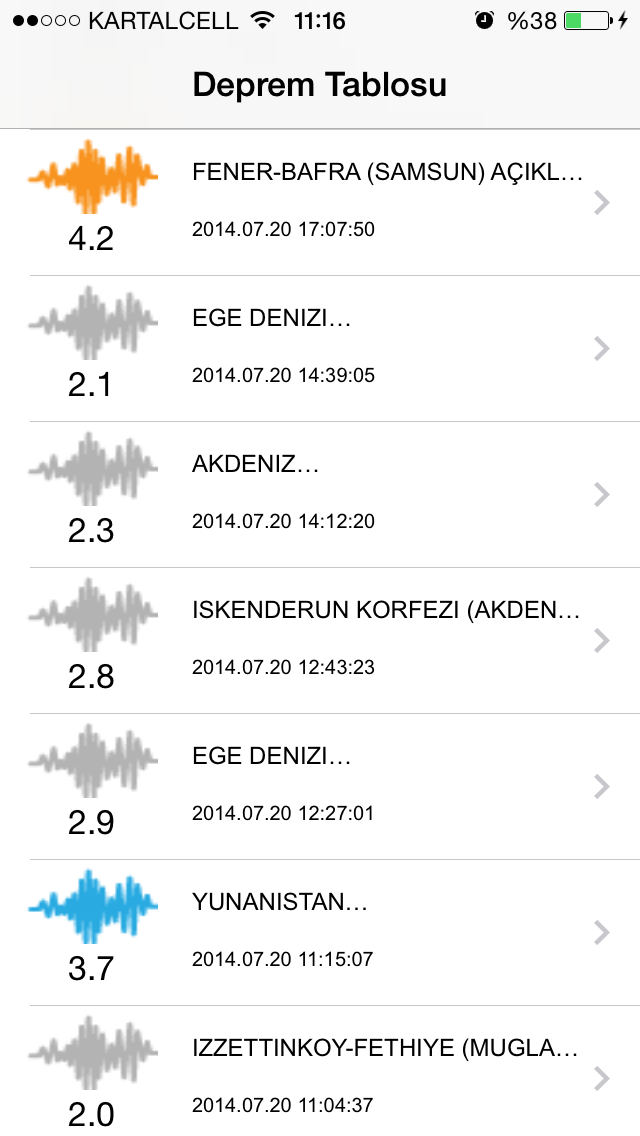Viewport: 640px width, 1136px height.
Task: Open the FENER-BAFRA (SAMSUN) 4.2 earthquake entry
Action: click(320, 203)
